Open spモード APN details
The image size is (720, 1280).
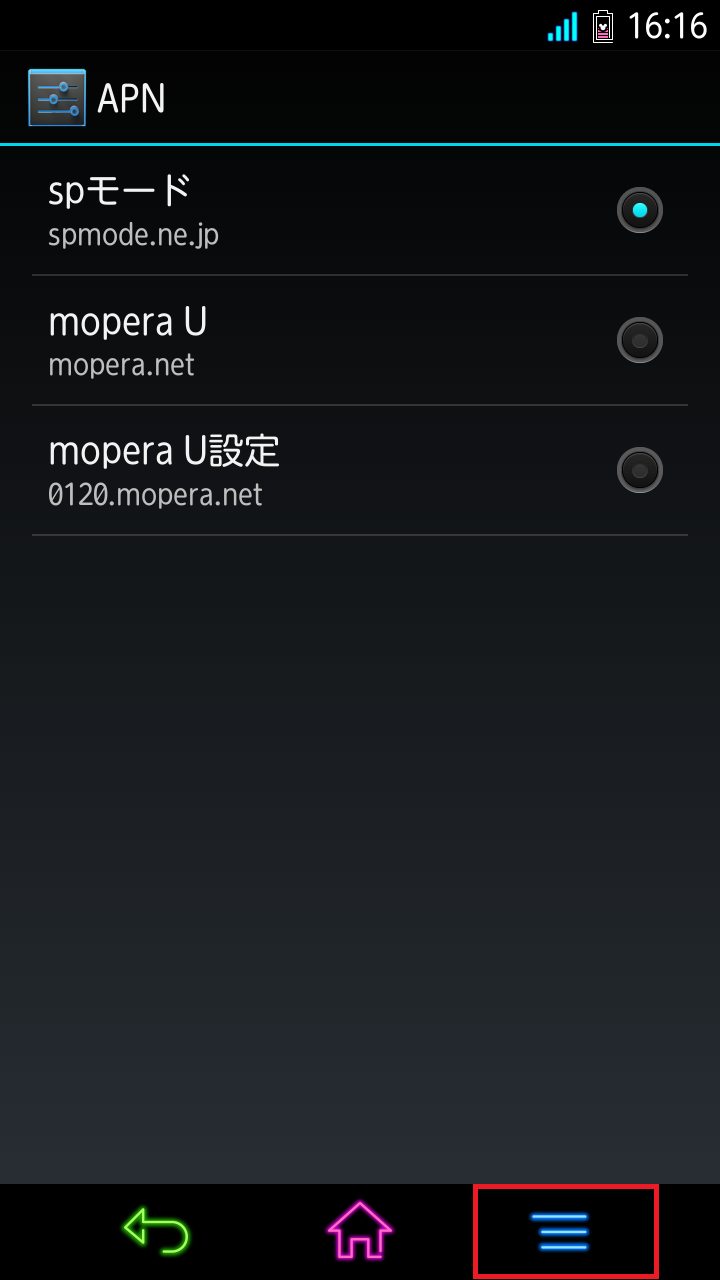tap(300, 210)
